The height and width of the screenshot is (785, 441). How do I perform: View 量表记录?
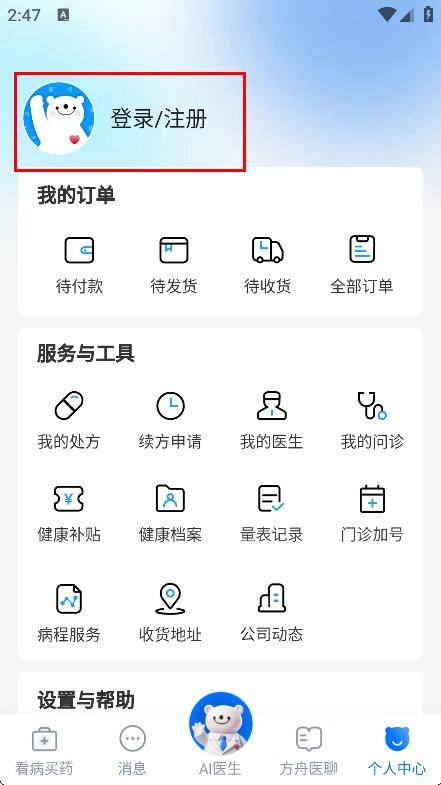tap(271, 514)
